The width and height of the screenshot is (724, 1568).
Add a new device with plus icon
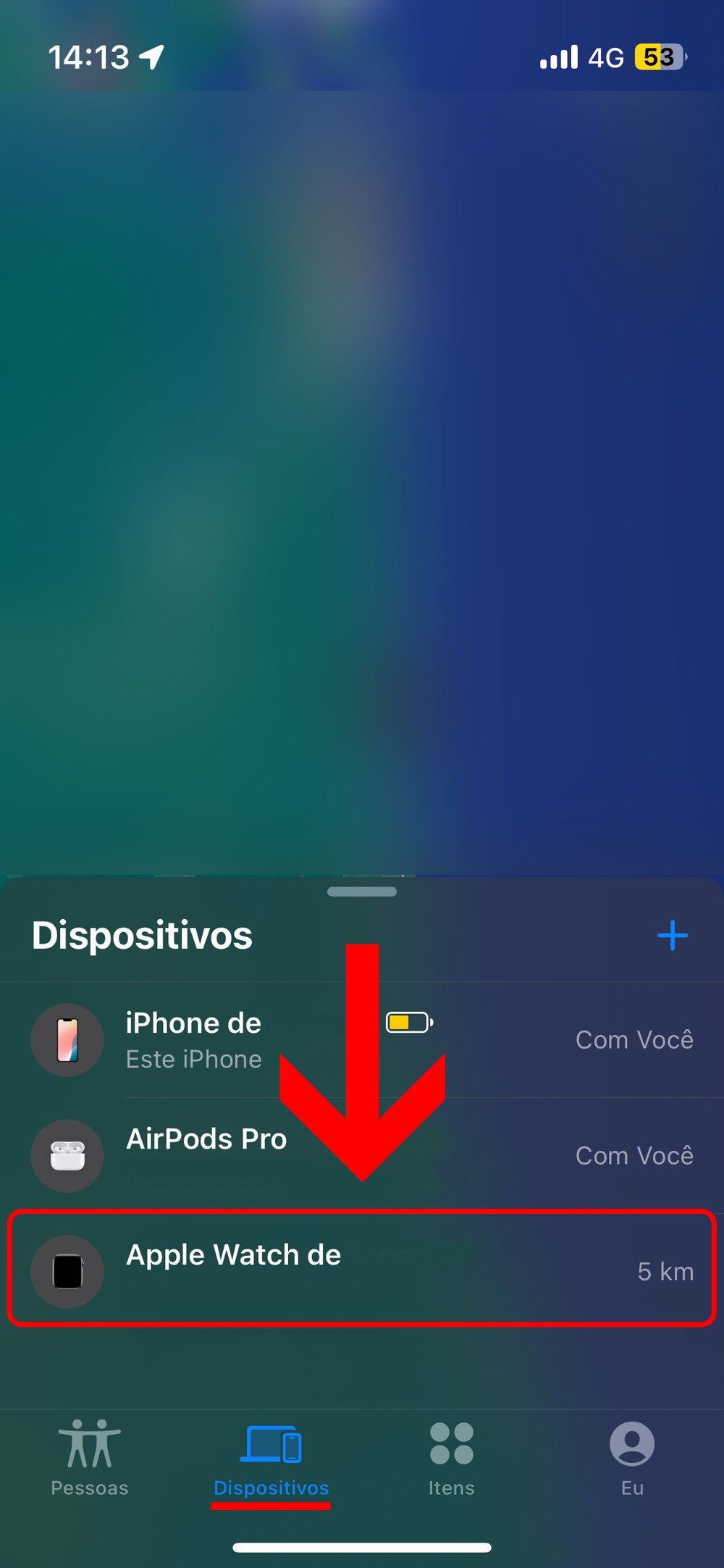coord(672,935)
